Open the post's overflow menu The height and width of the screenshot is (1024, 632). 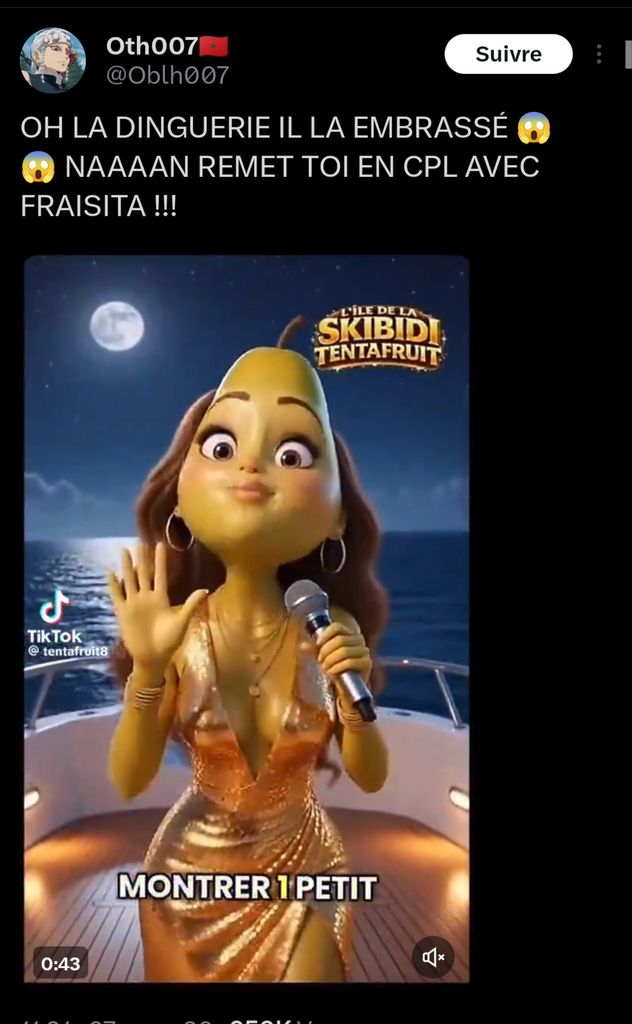[599, 54]
